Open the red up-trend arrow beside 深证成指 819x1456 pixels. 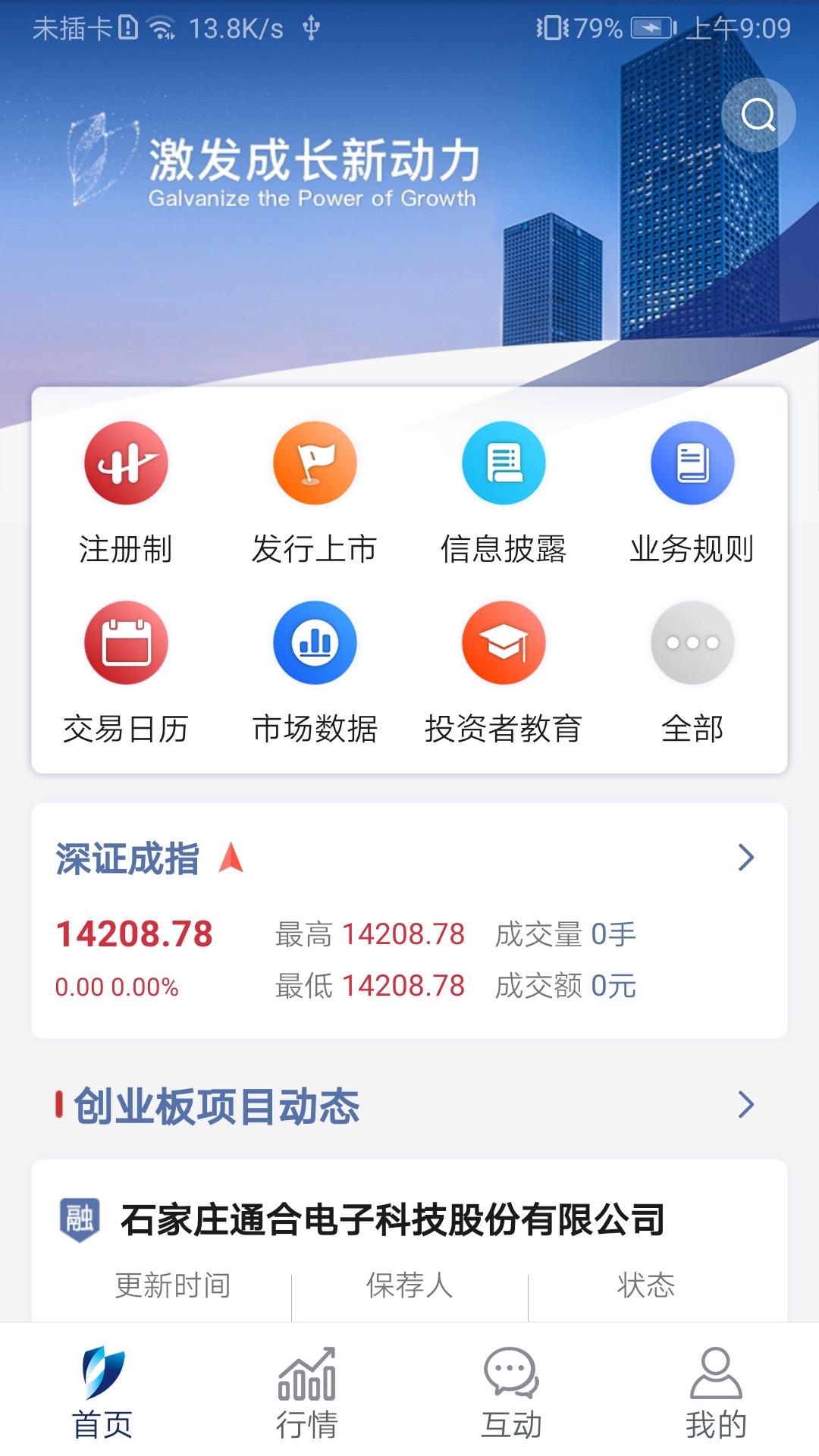click(229, 857)
